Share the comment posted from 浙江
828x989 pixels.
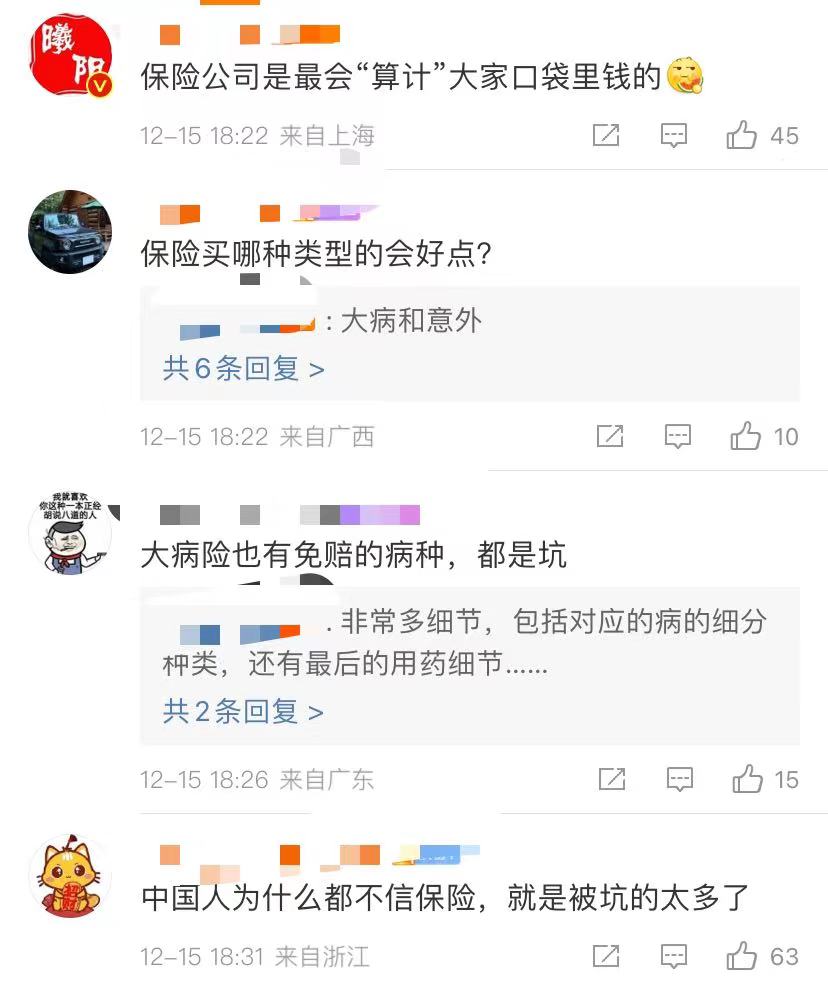[x=606, y=956]
